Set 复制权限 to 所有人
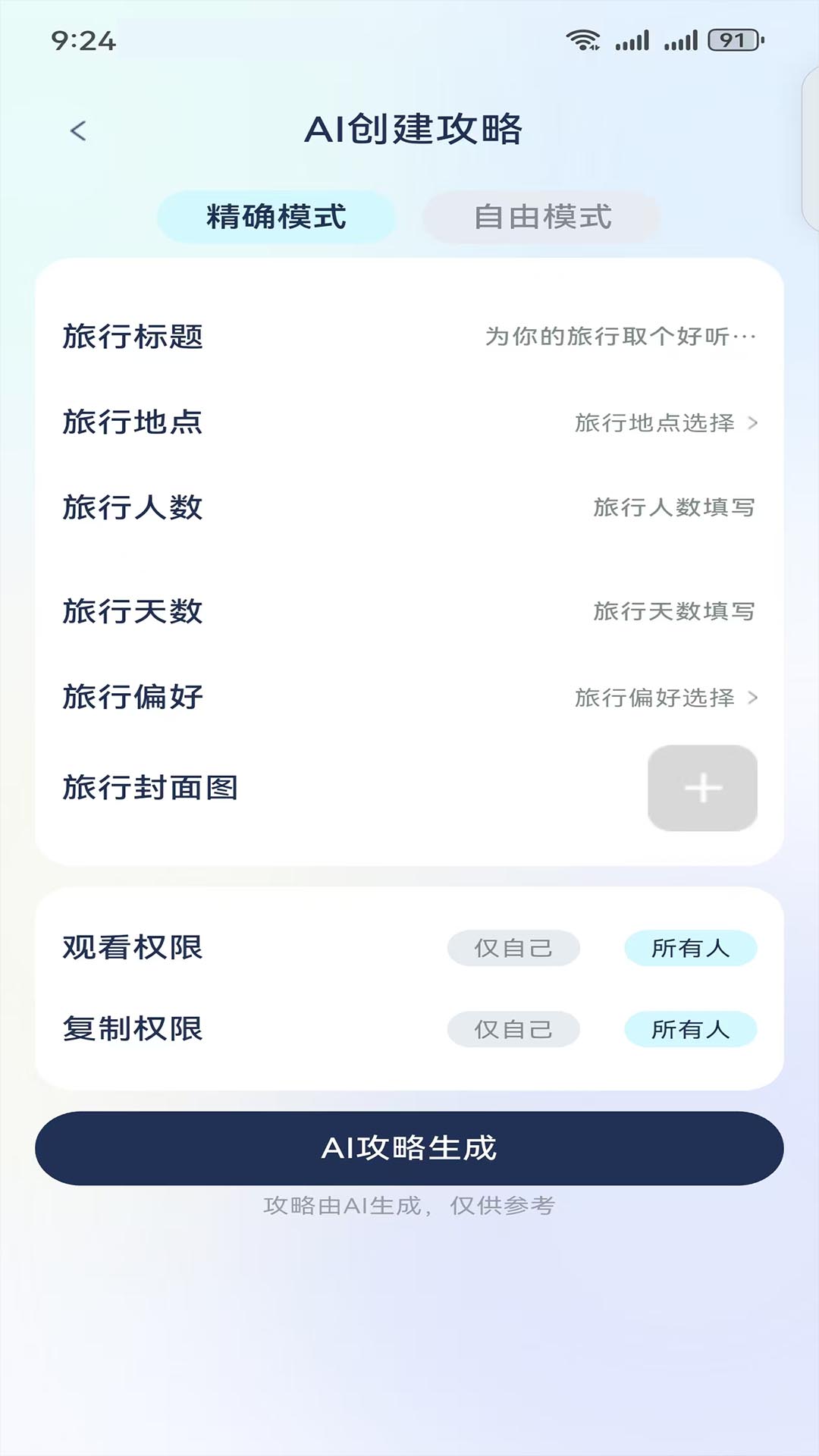 click(x=690, y=1029)
